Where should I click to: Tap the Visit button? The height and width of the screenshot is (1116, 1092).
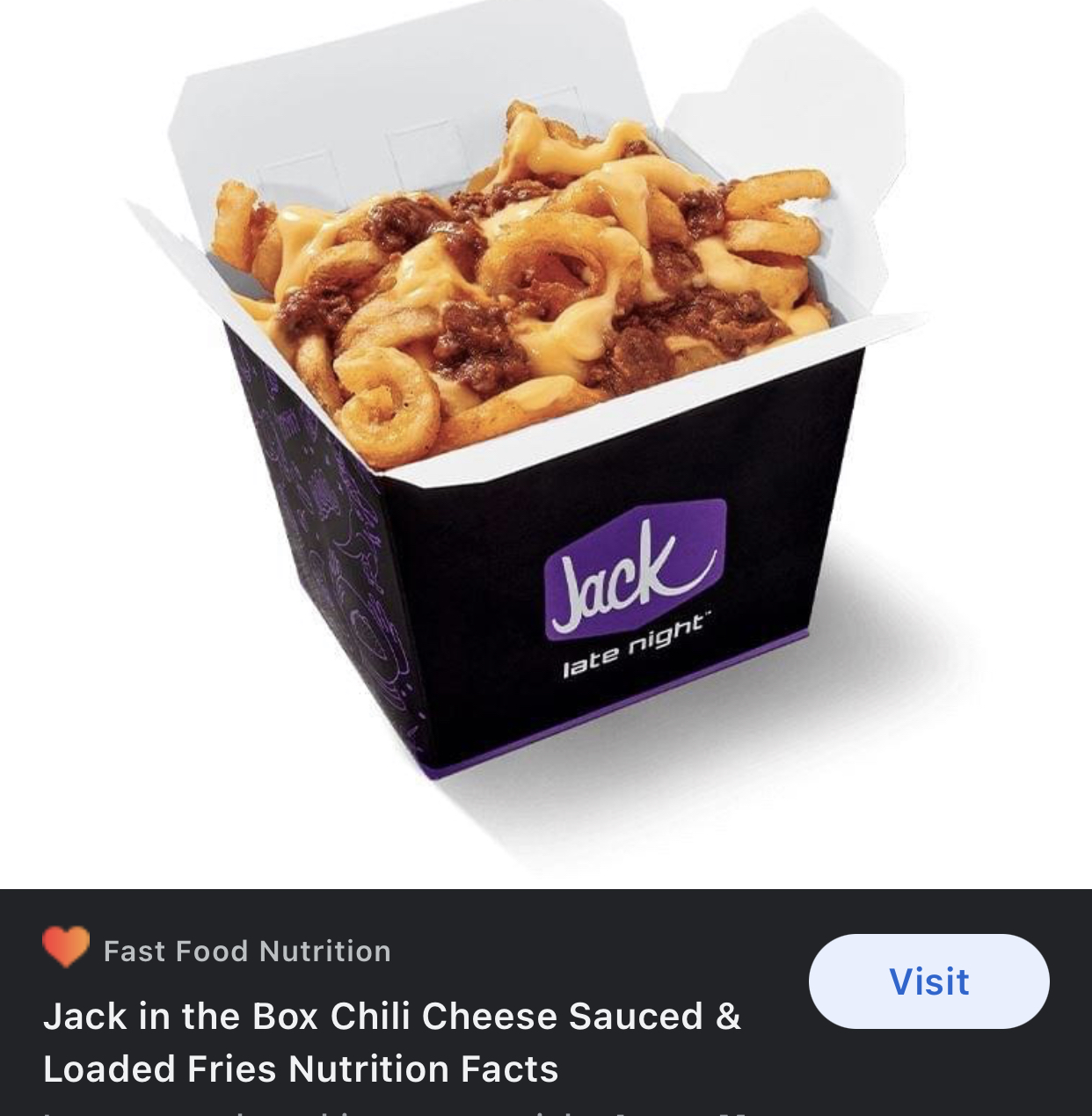click(x=928, y=981)
